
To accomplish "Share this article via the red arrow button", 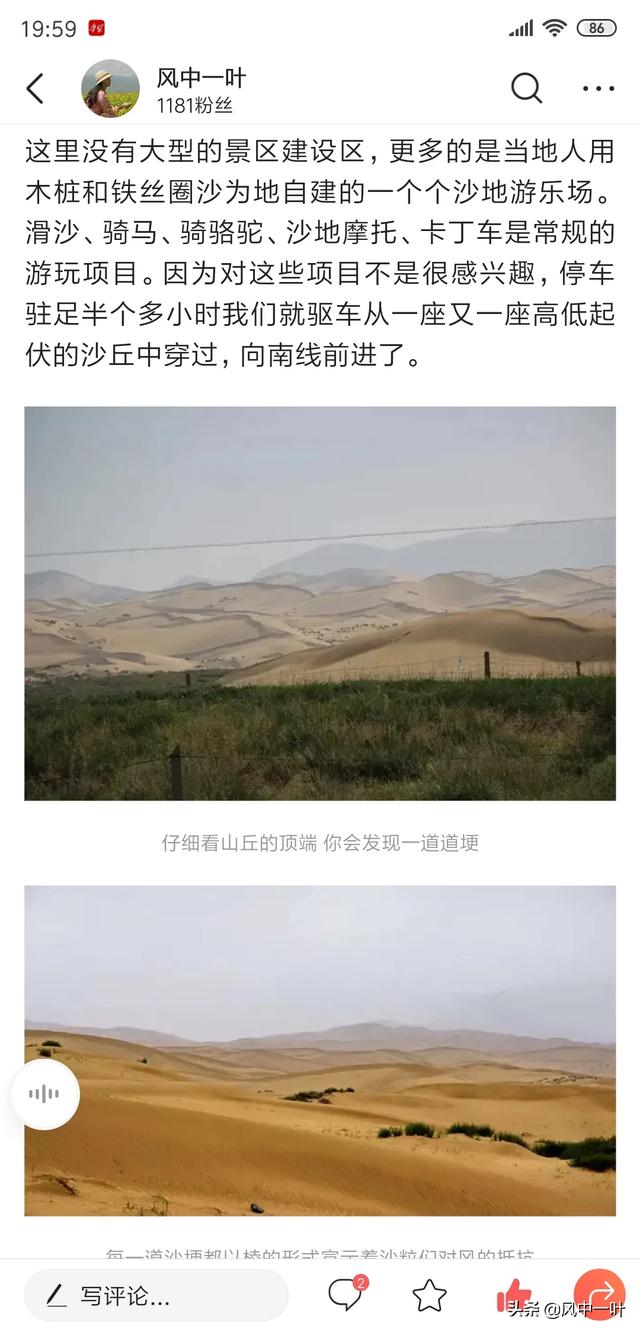I will pos(599,1296).
